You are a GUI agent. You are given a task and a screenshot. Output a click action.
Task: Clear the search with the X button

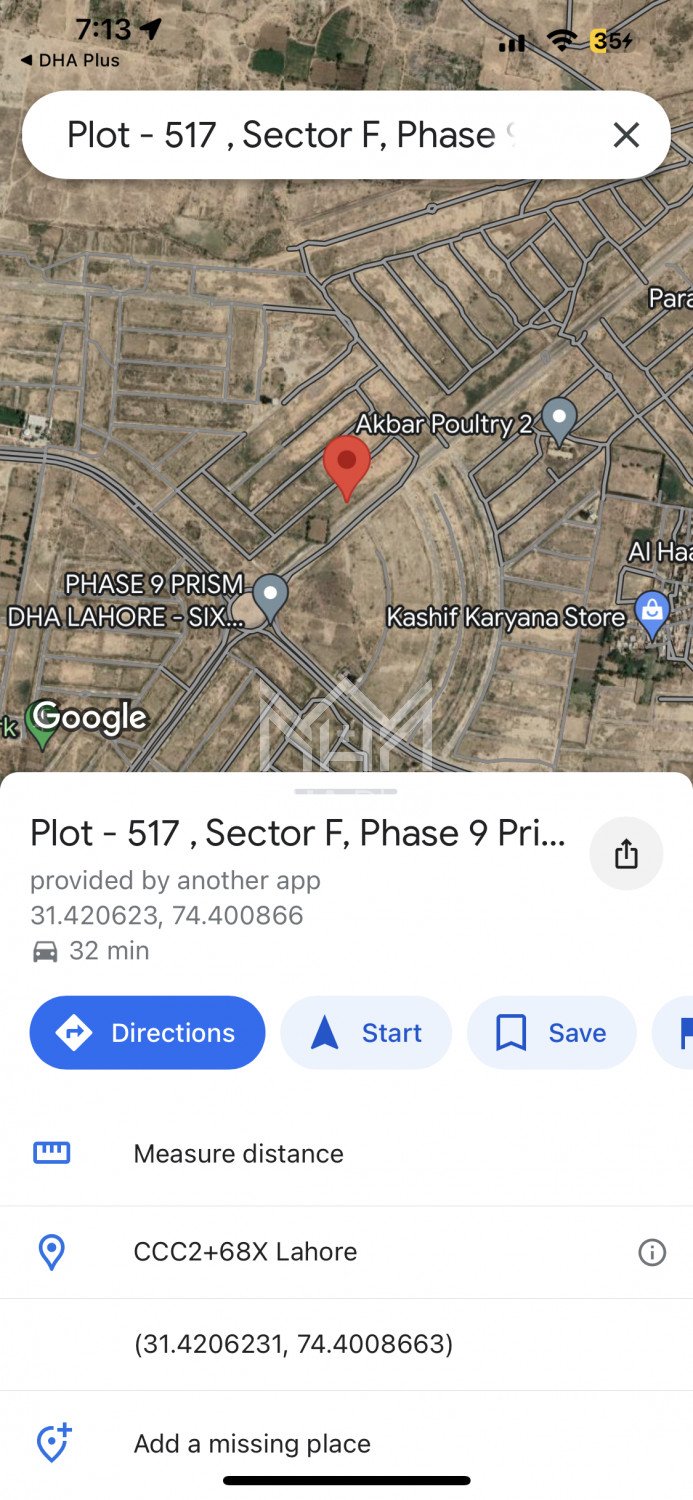tap(626, 135)
